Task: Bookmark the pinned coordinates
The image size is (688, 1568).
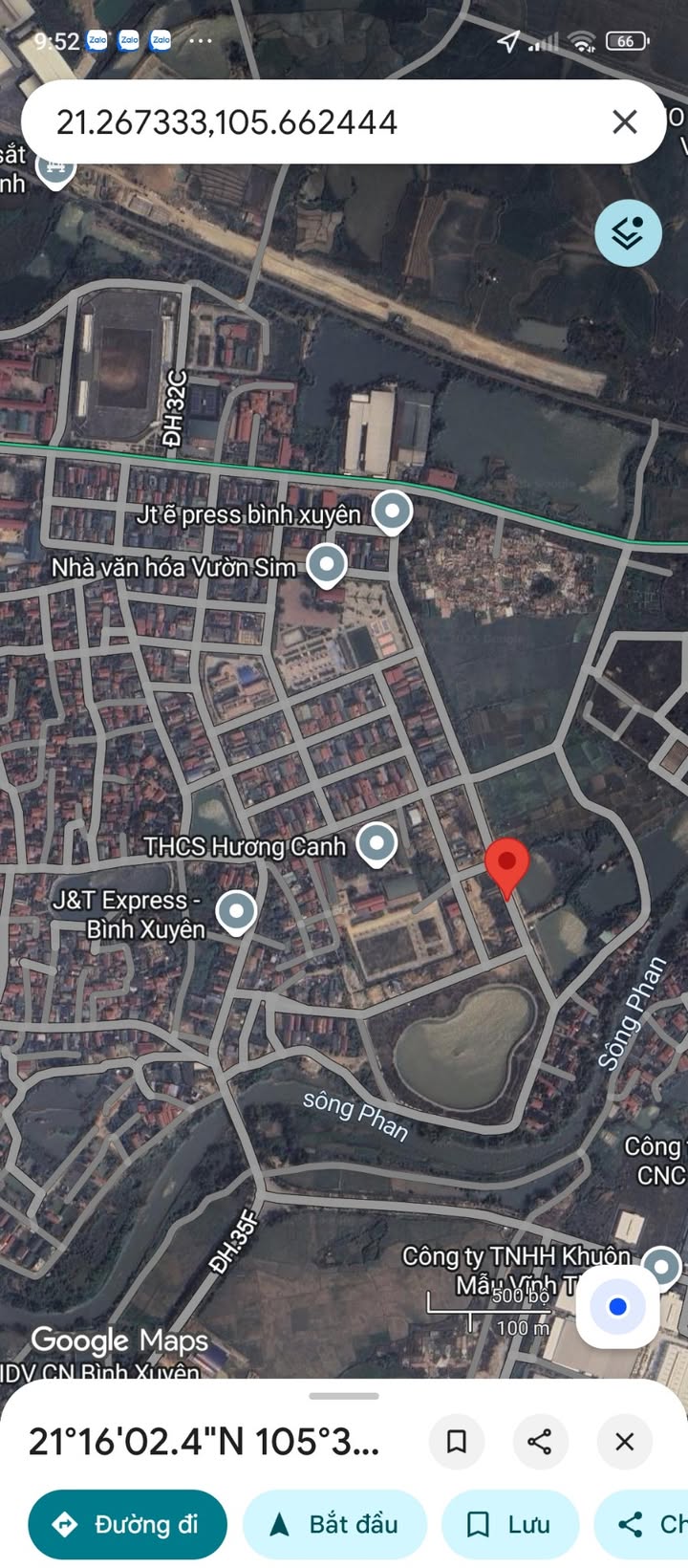Action: 457,1441
